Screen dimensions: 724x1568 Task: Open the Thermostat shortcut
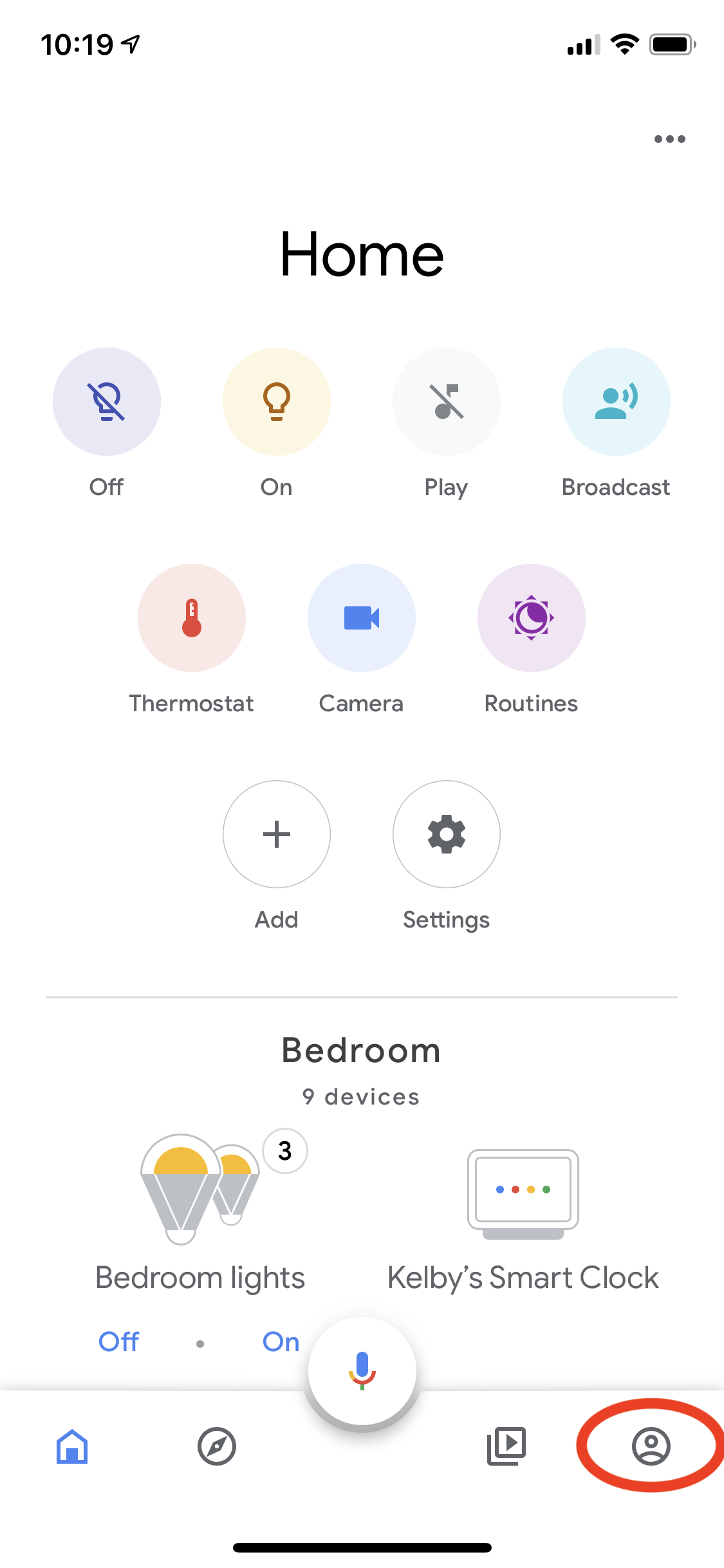[192, 618]
